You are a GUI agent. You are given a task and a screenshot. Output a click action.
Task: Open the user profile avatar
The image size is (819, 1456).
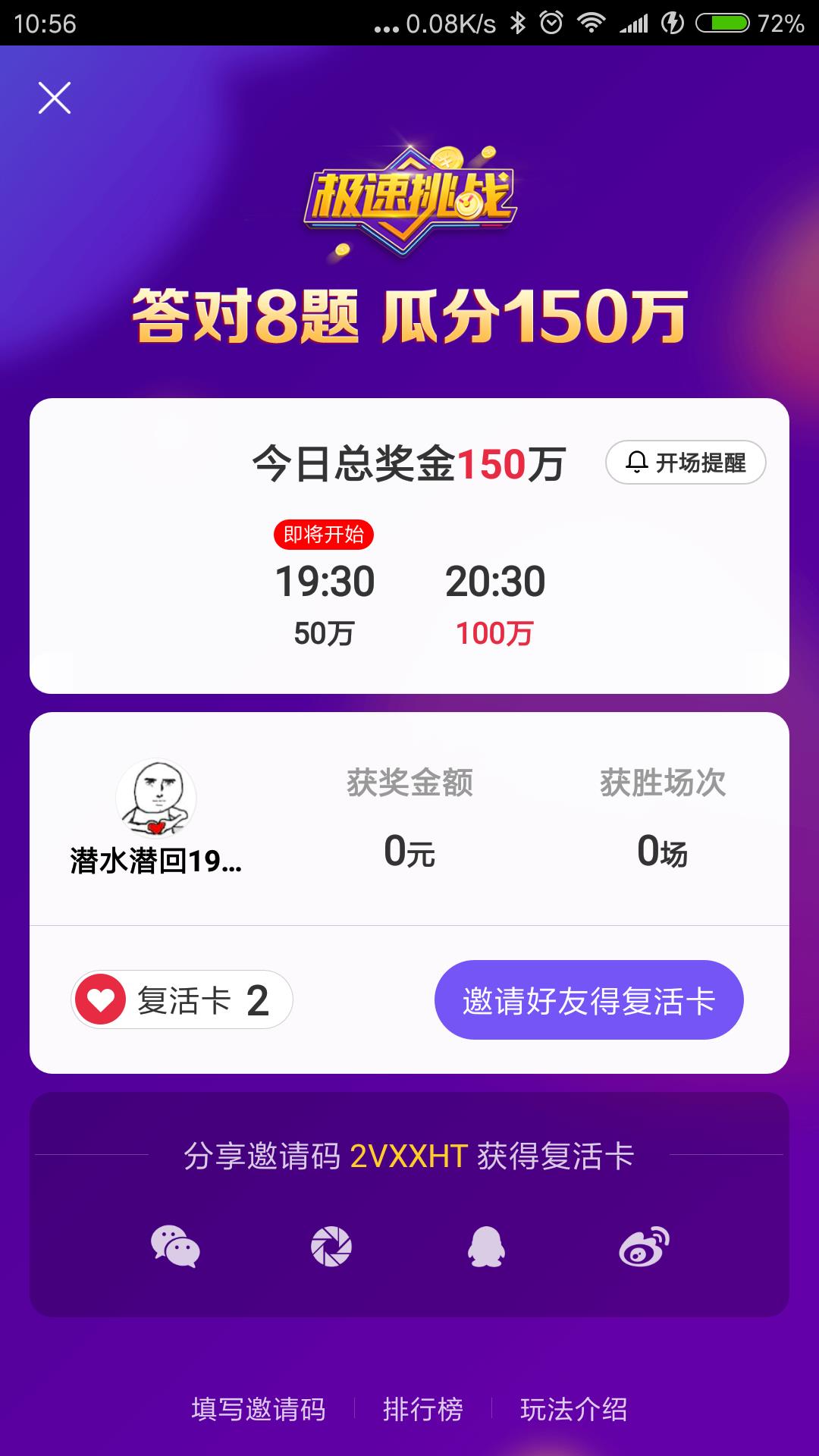coord(156,798)
